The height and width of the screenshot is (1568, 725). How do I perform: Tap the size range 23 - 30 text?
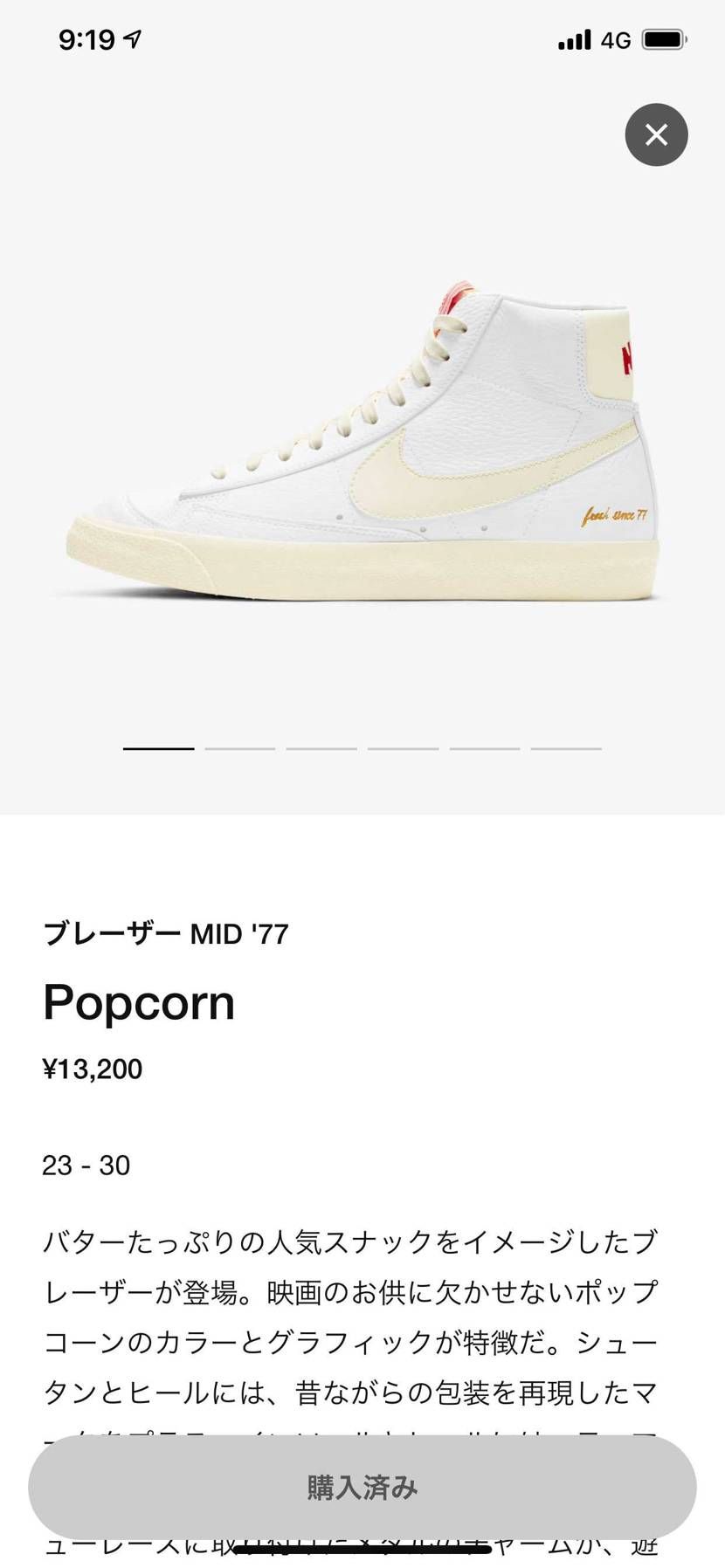(x=86, y=1165)
